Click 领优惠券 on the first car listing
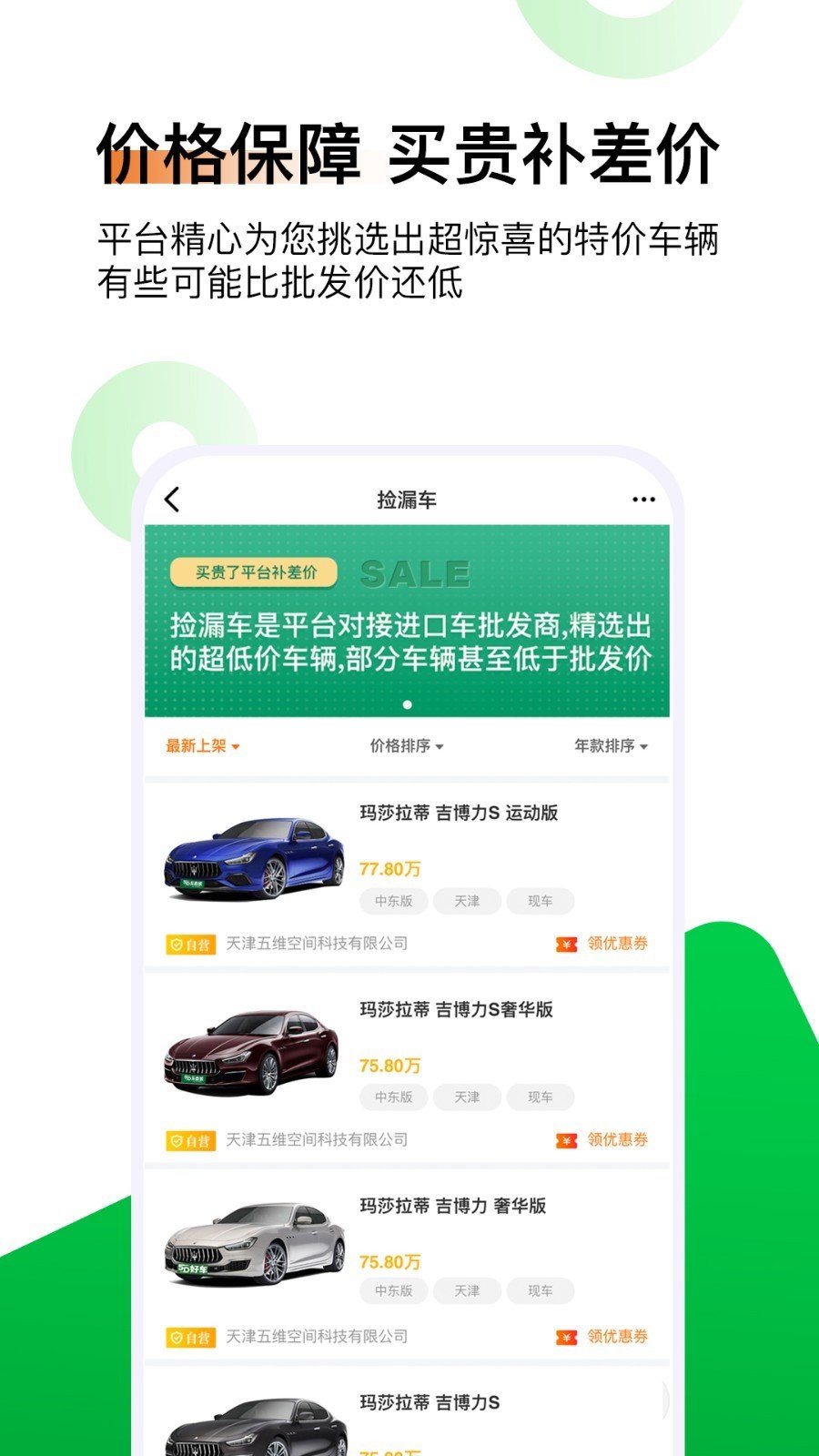The width and height of the screenshot is (819, 1456). point(615,945)
